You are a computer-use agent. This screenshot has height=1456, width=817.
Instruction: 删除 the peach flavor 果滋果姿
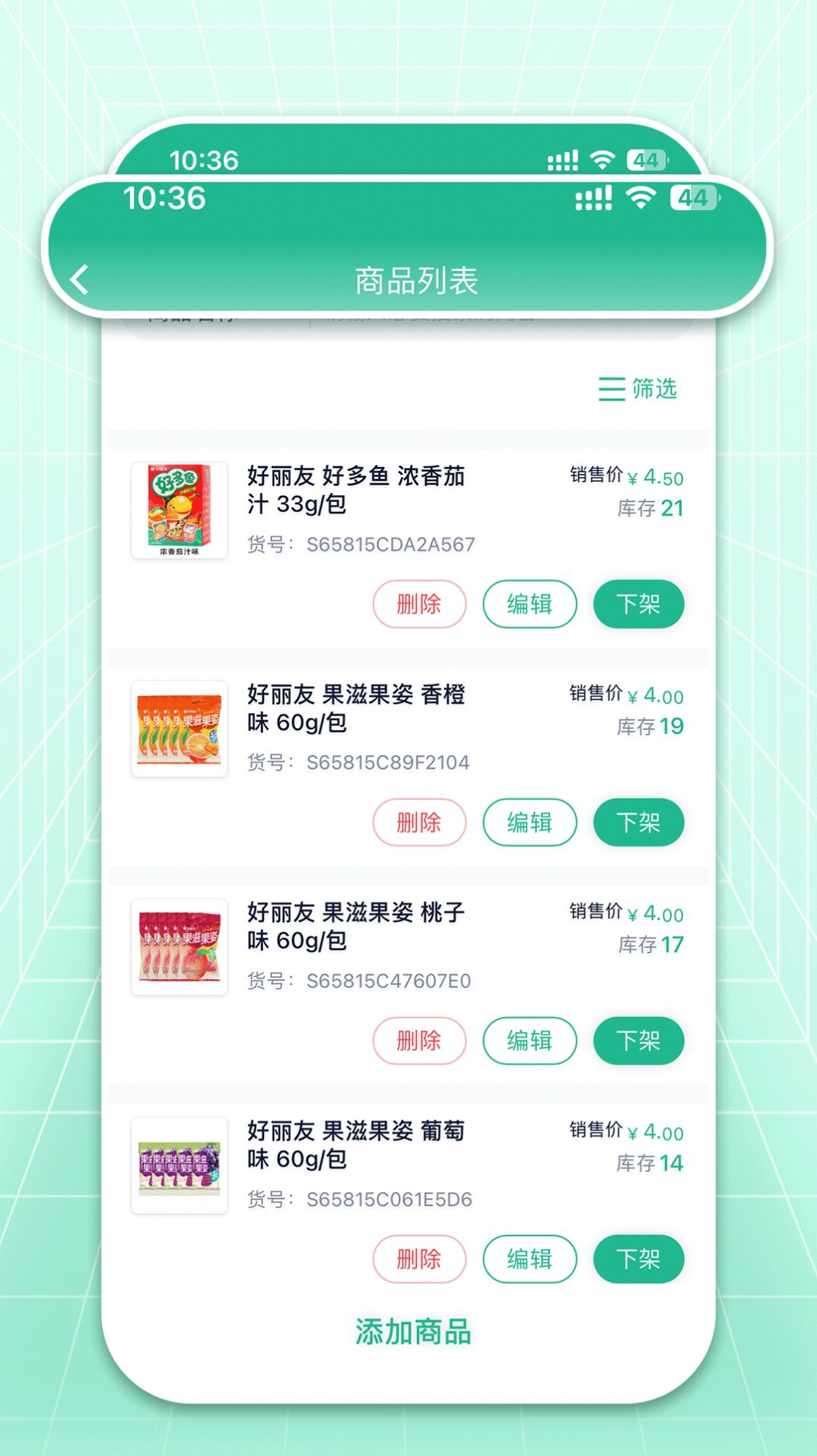pos(419,1041)
